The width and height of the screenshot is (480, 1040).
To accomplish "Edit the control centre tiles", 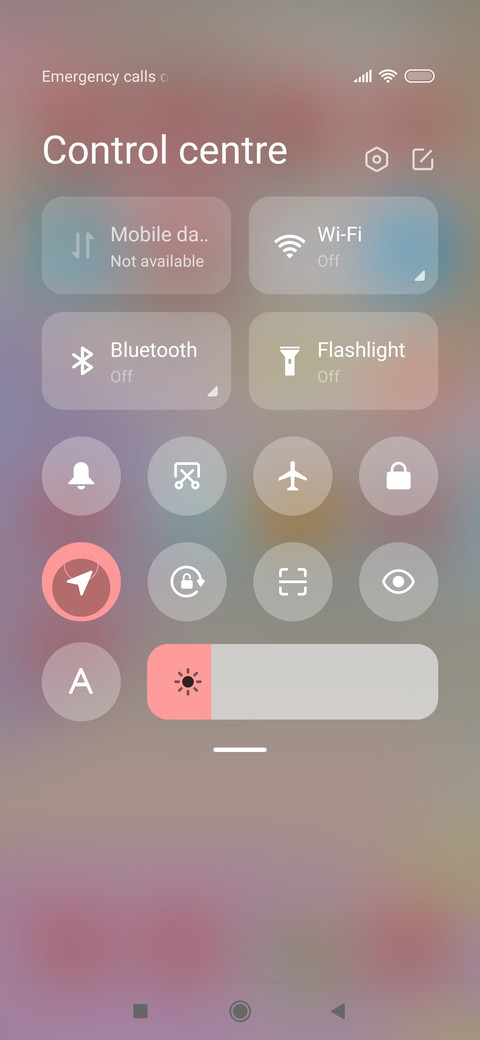I will (422, 159).
